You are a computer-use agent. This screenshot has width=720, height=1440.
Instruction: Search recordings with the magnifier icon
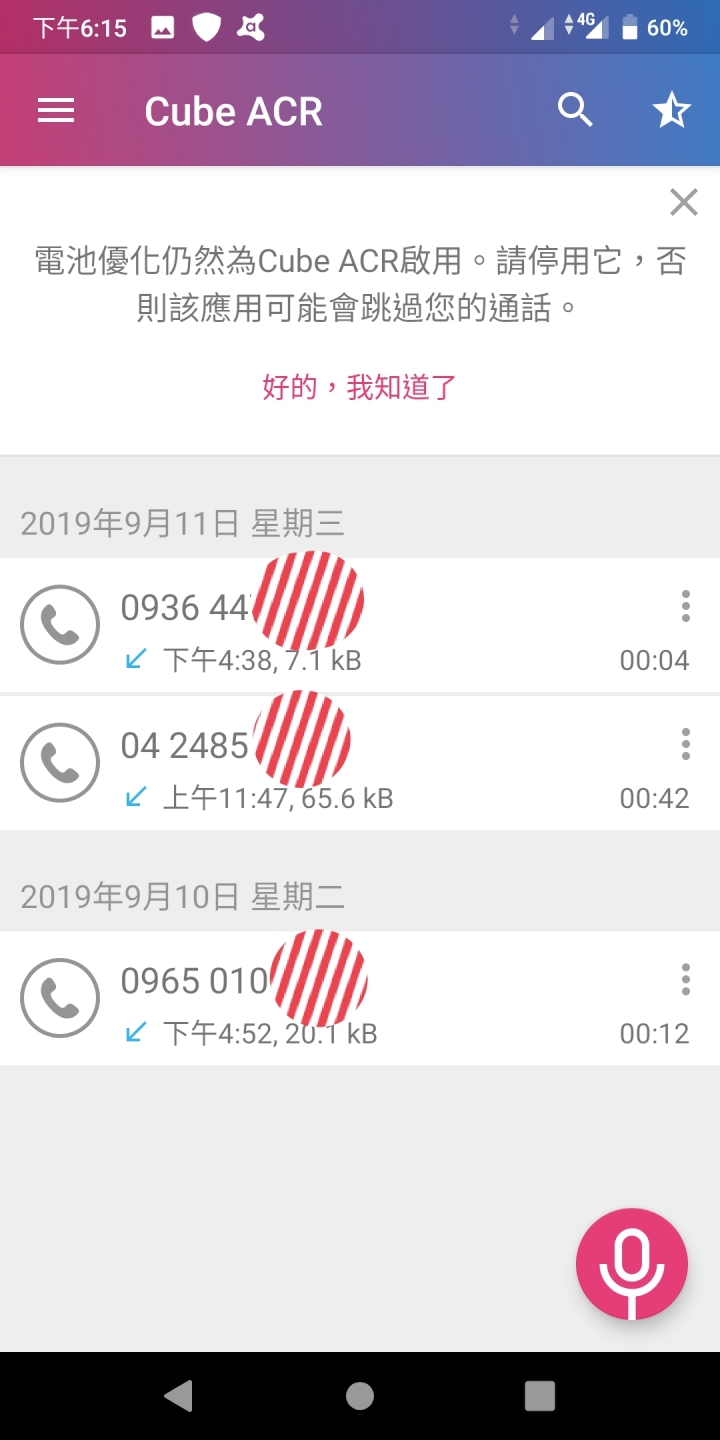point(575,110)
